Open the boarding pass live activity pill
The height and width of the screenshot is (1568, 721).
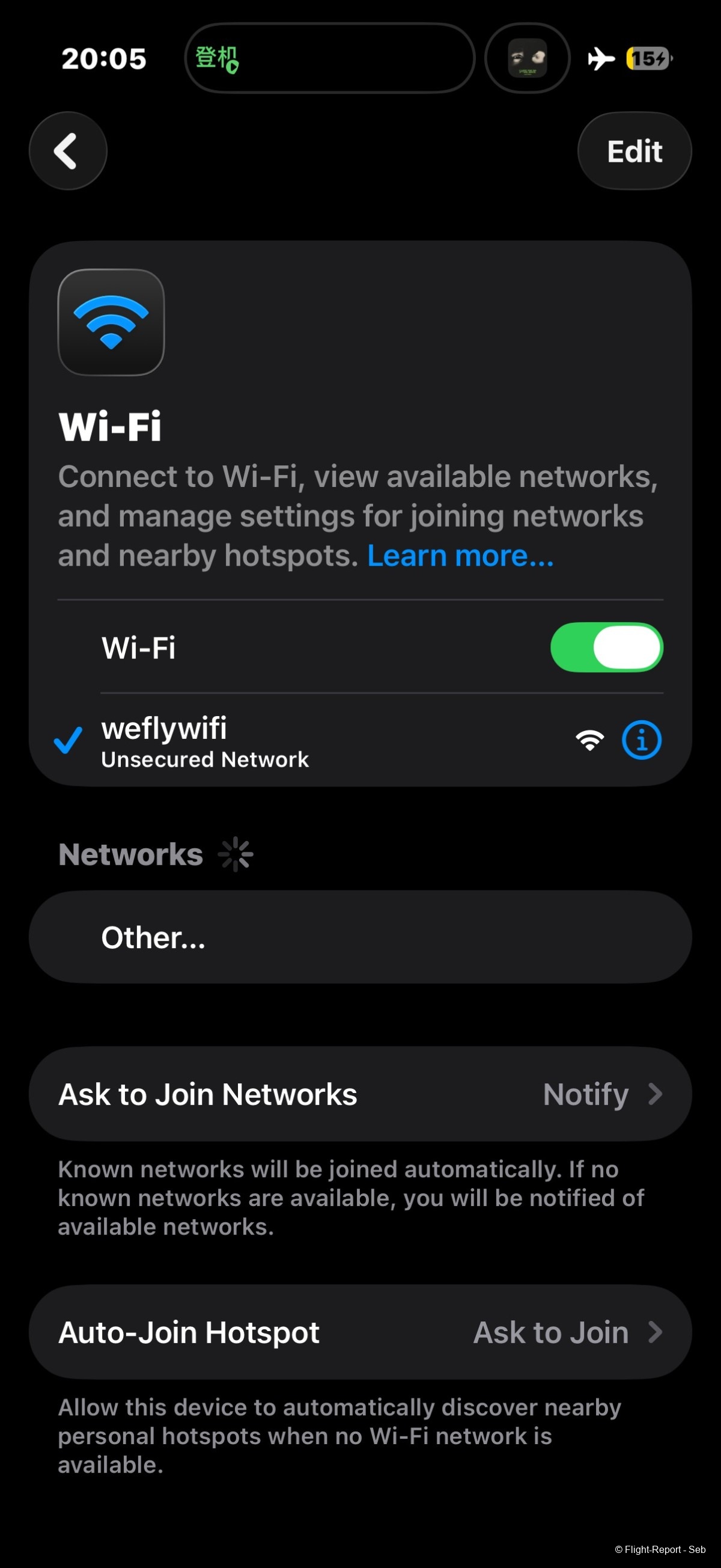[329, 58]
